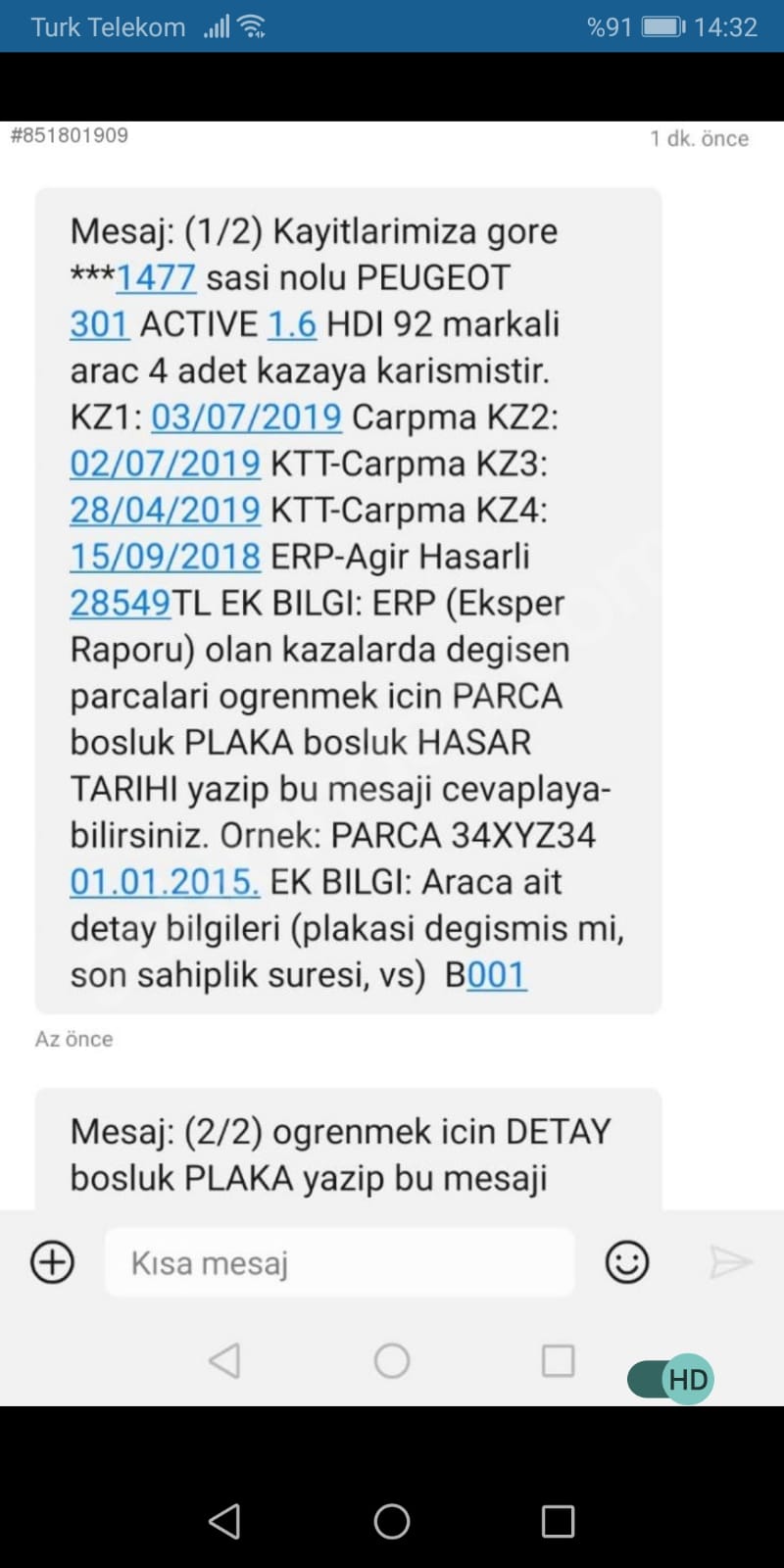The width and height of the screenshot is (784, 1568).
Task: Open the emoji smiley picker
Action: (627, 1261)
